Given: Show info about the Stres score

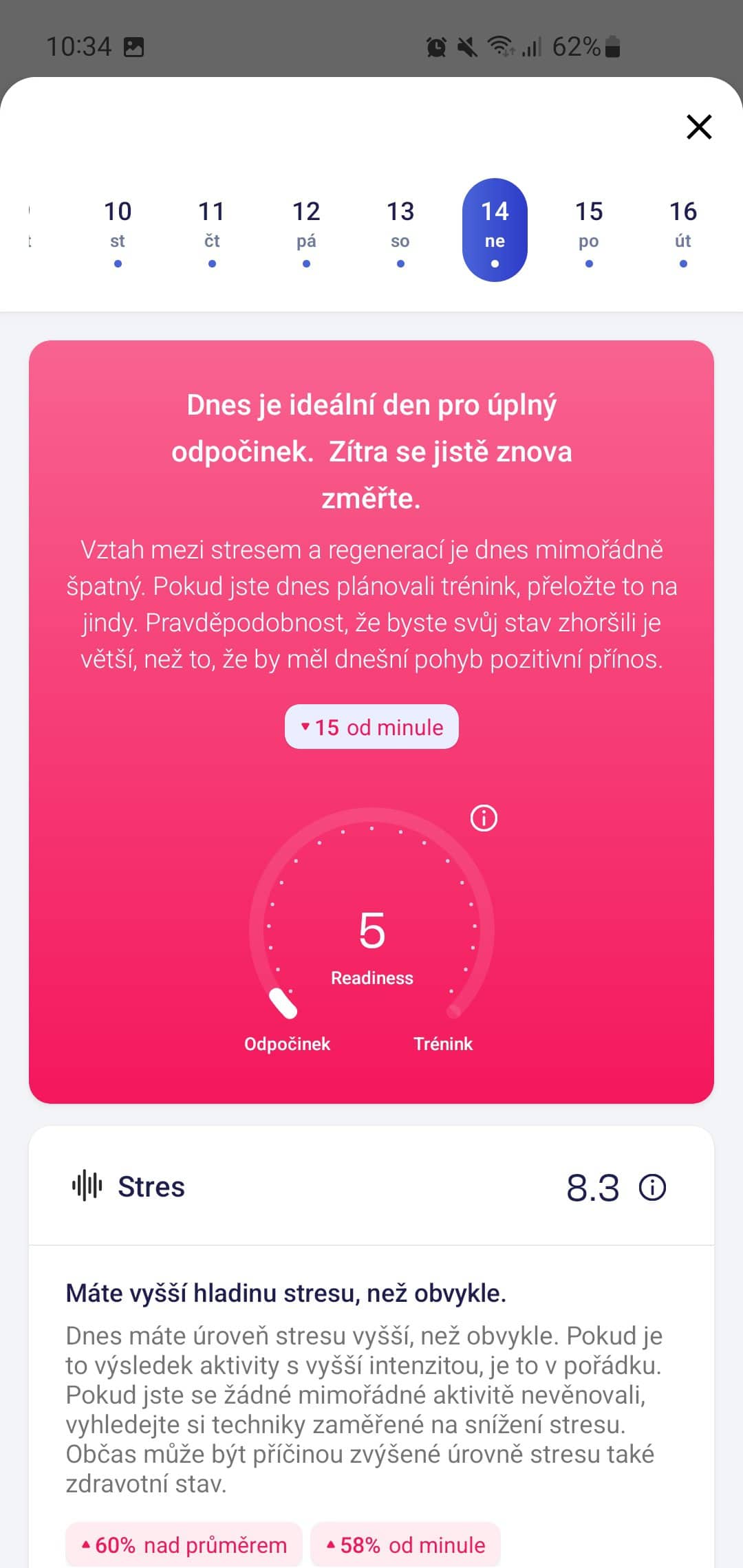Looking at the screenshot, I should click(652, 1187).
